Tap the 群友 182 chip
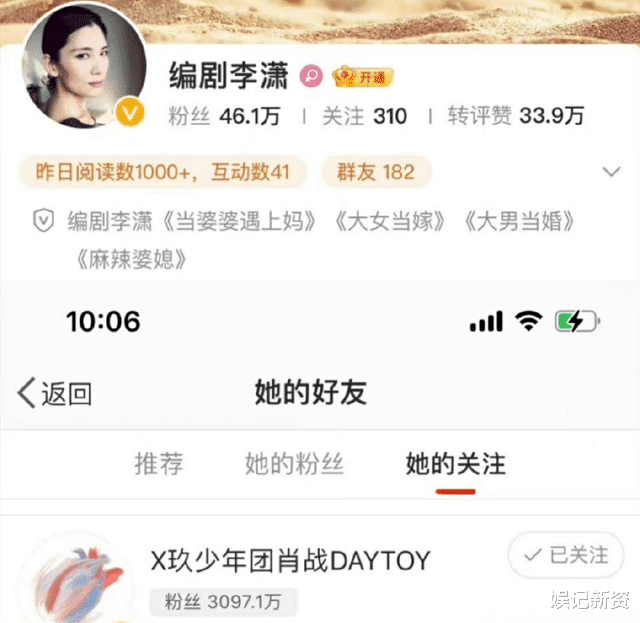 click(376, 172)
